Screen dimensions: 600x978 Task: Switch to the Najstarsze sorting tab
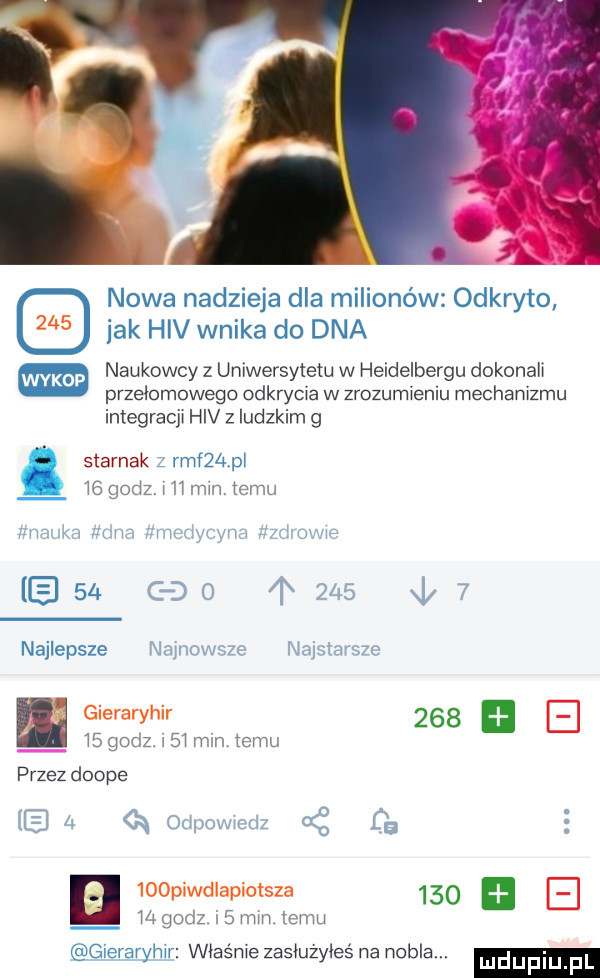[x=333, y=648]
